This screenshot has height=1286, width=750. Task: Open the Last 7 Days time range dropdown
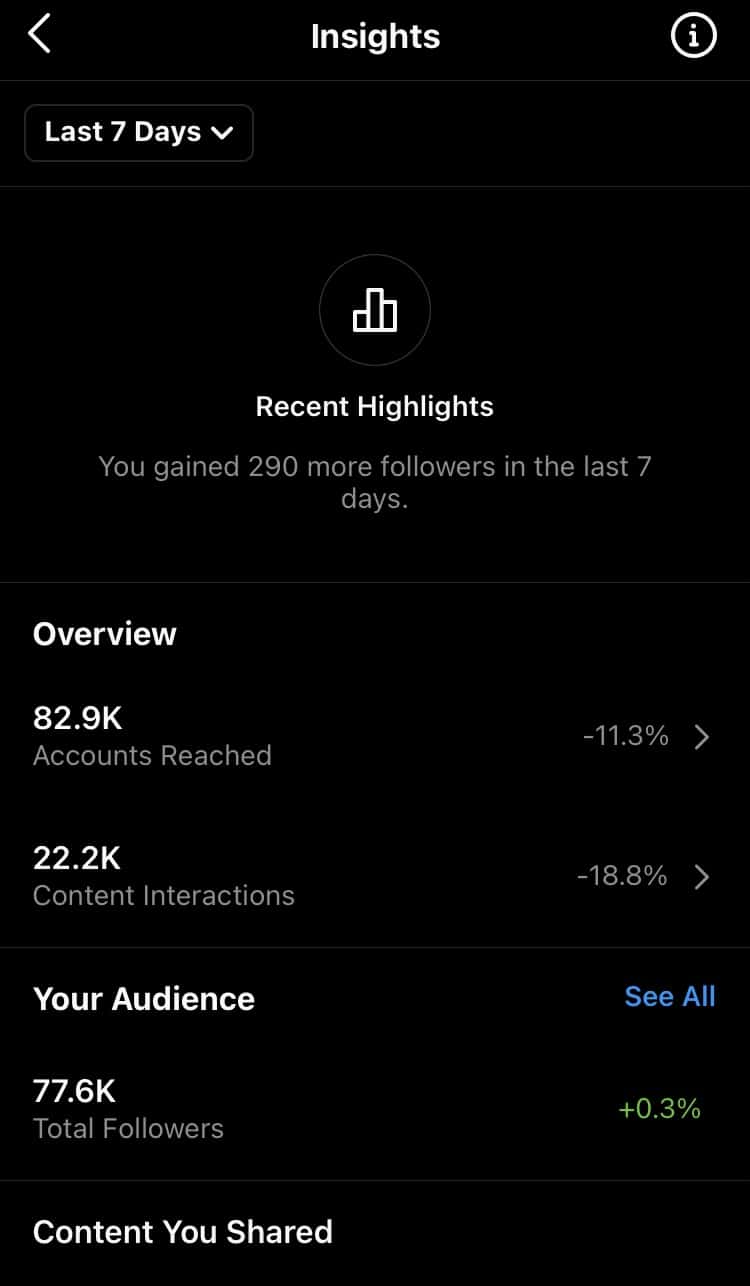point(138,133)
